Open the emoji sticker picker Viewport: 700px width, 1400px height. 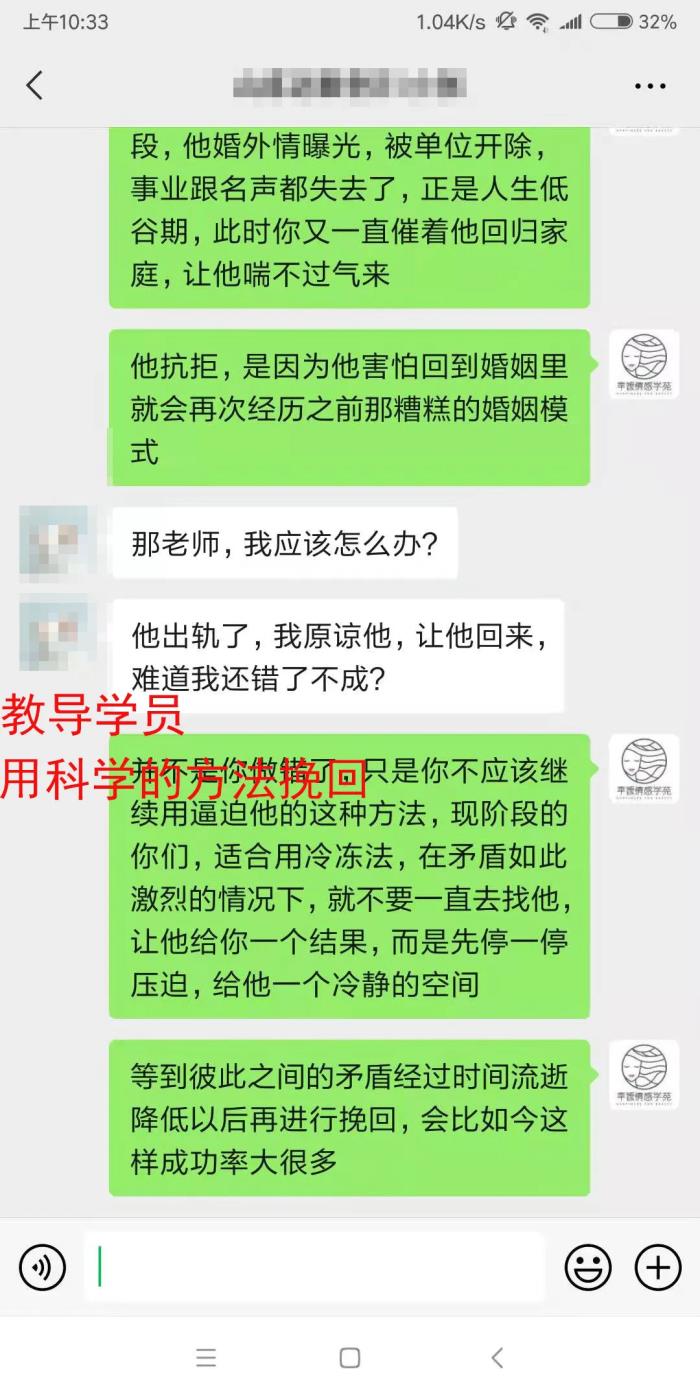coord(588,1268)
